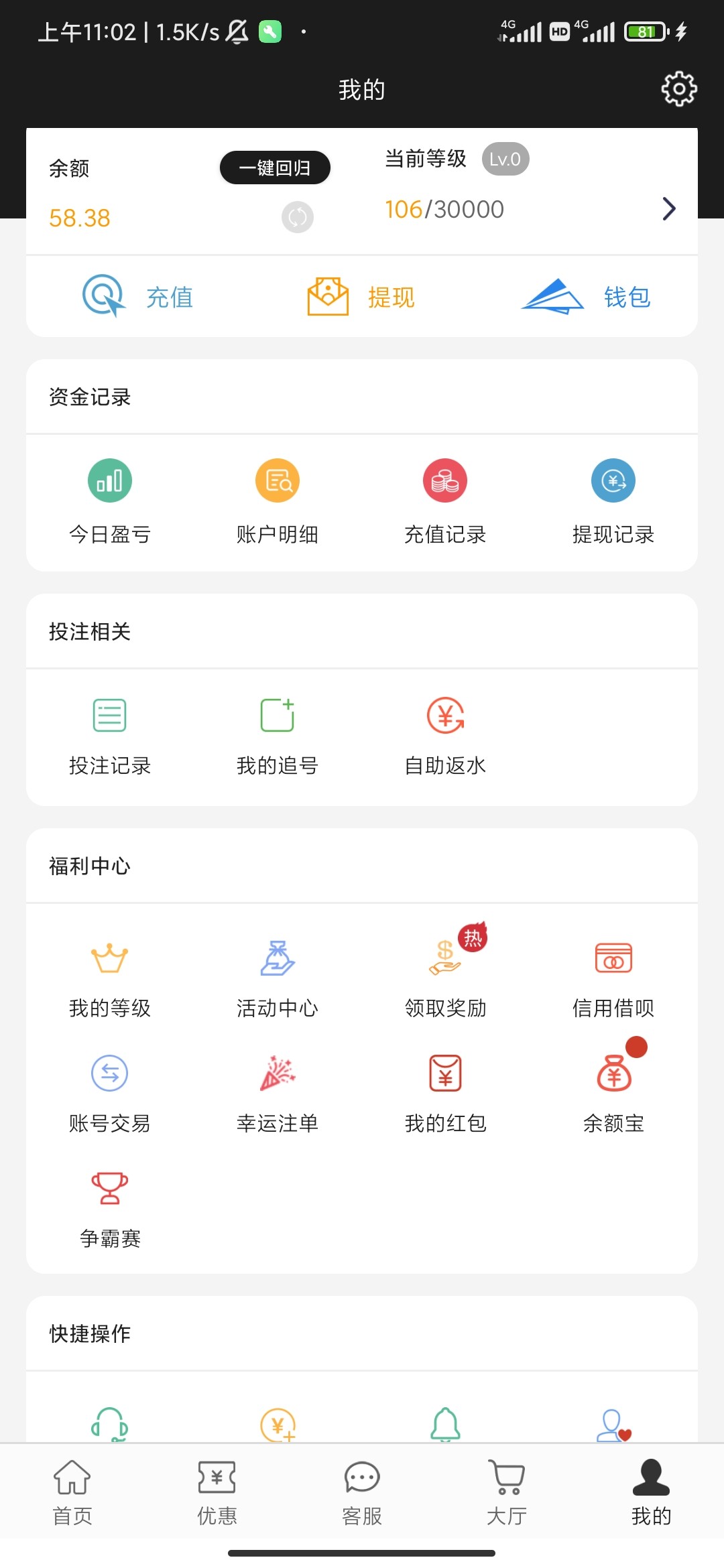Tap the 一键回归 button
The height and width of the screenshot is (1568, 724).
[275, 168]
